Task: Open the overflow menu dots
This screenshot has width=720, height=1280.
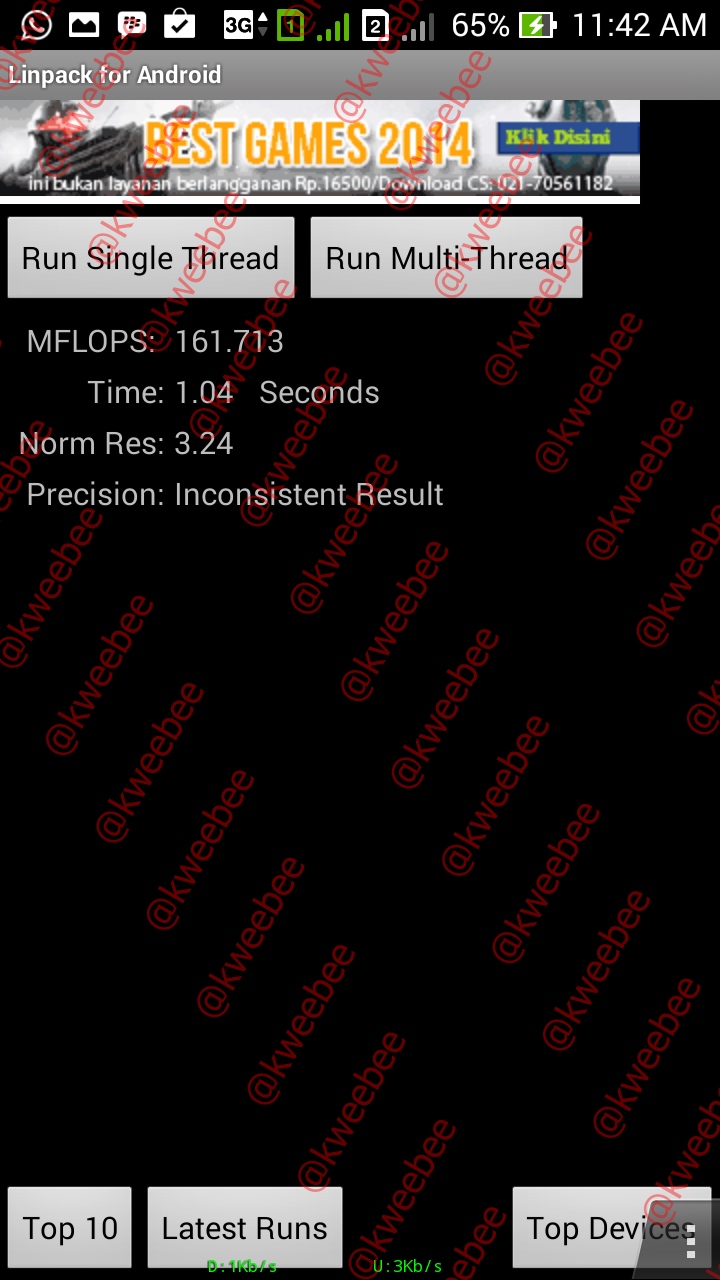Action: pyautogui.click(x=690, y=1242)
